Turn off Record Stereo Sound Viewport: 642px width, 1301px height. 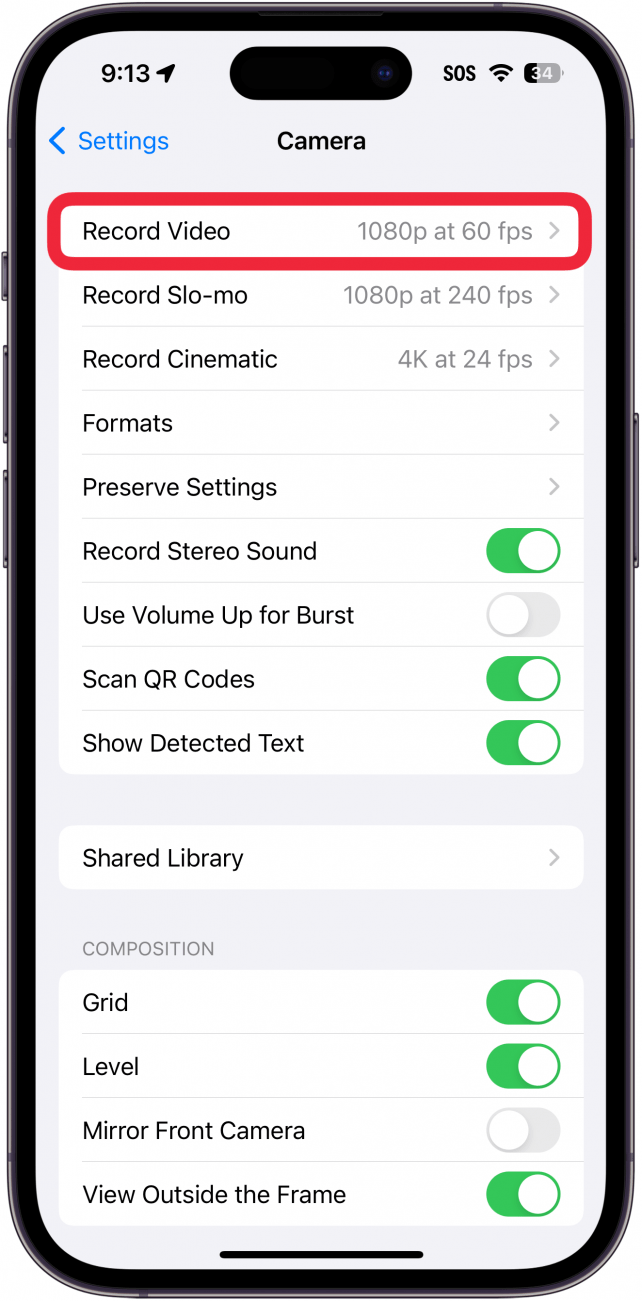tap(522, 551)
